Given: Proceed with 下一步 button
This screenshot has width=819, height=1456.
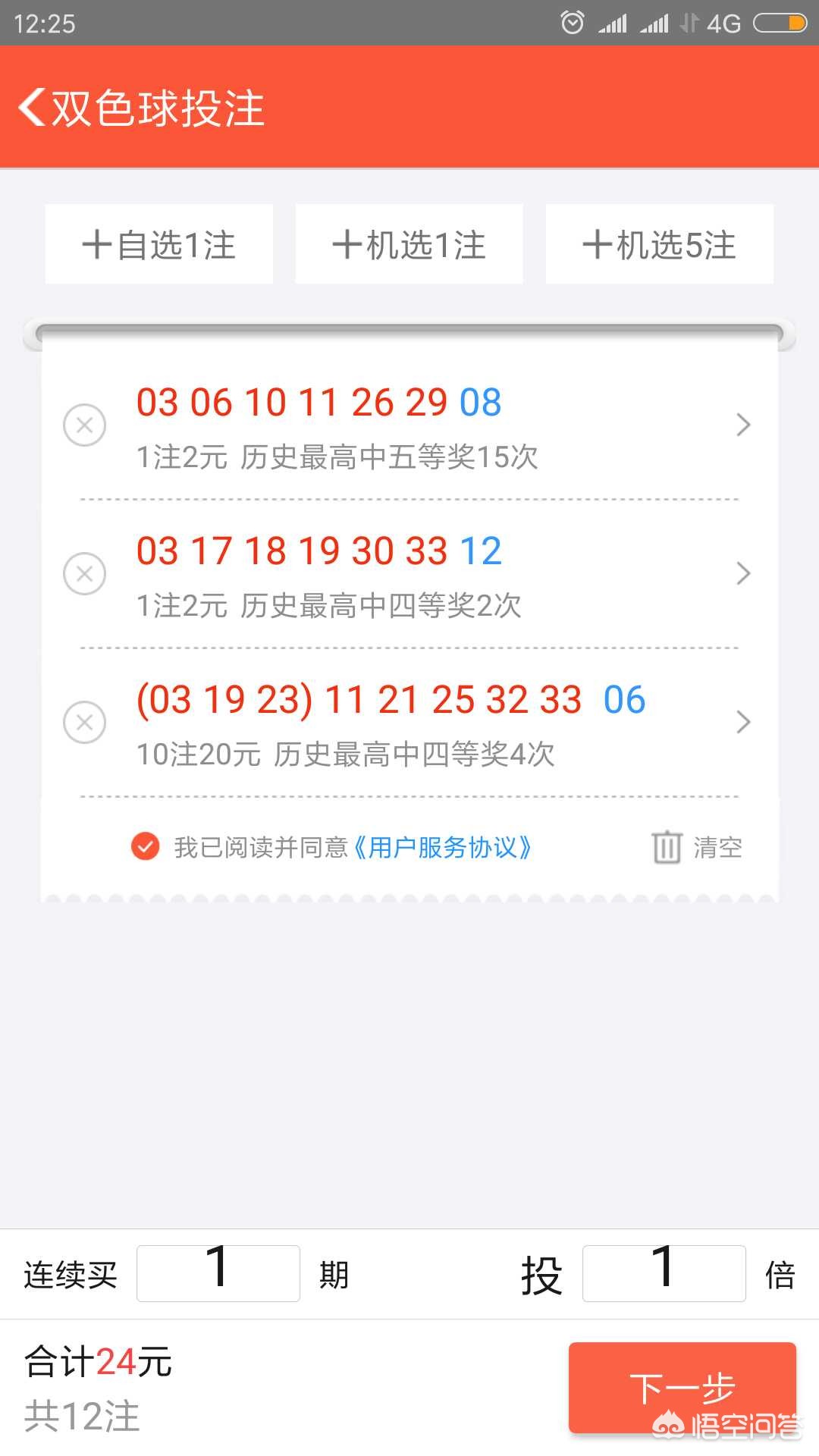Looking at the screenshot, I should (x=682, y=1388).
